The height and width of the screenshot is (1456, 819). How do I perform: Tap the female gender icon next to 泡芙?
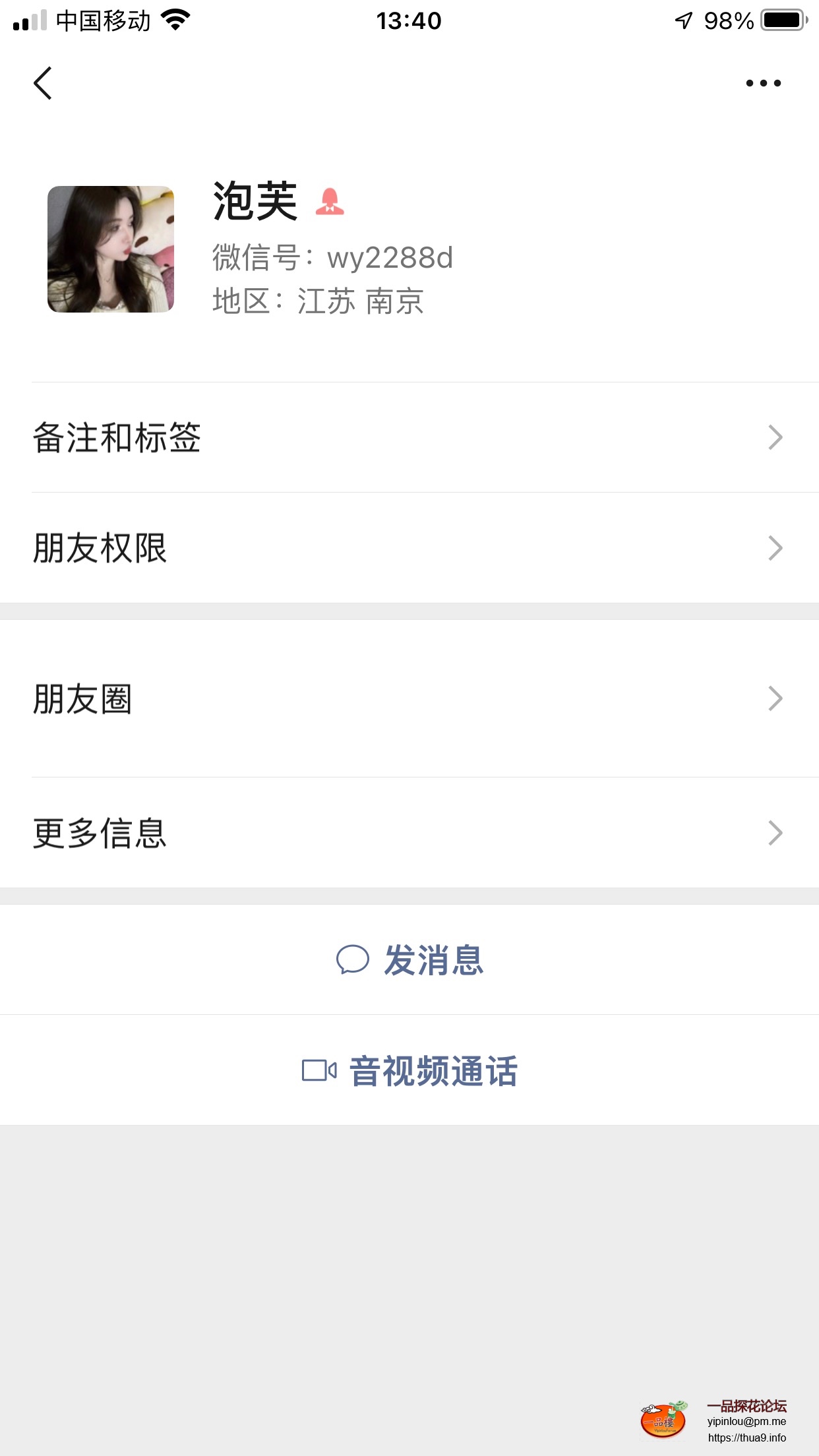tap(330, 202)
